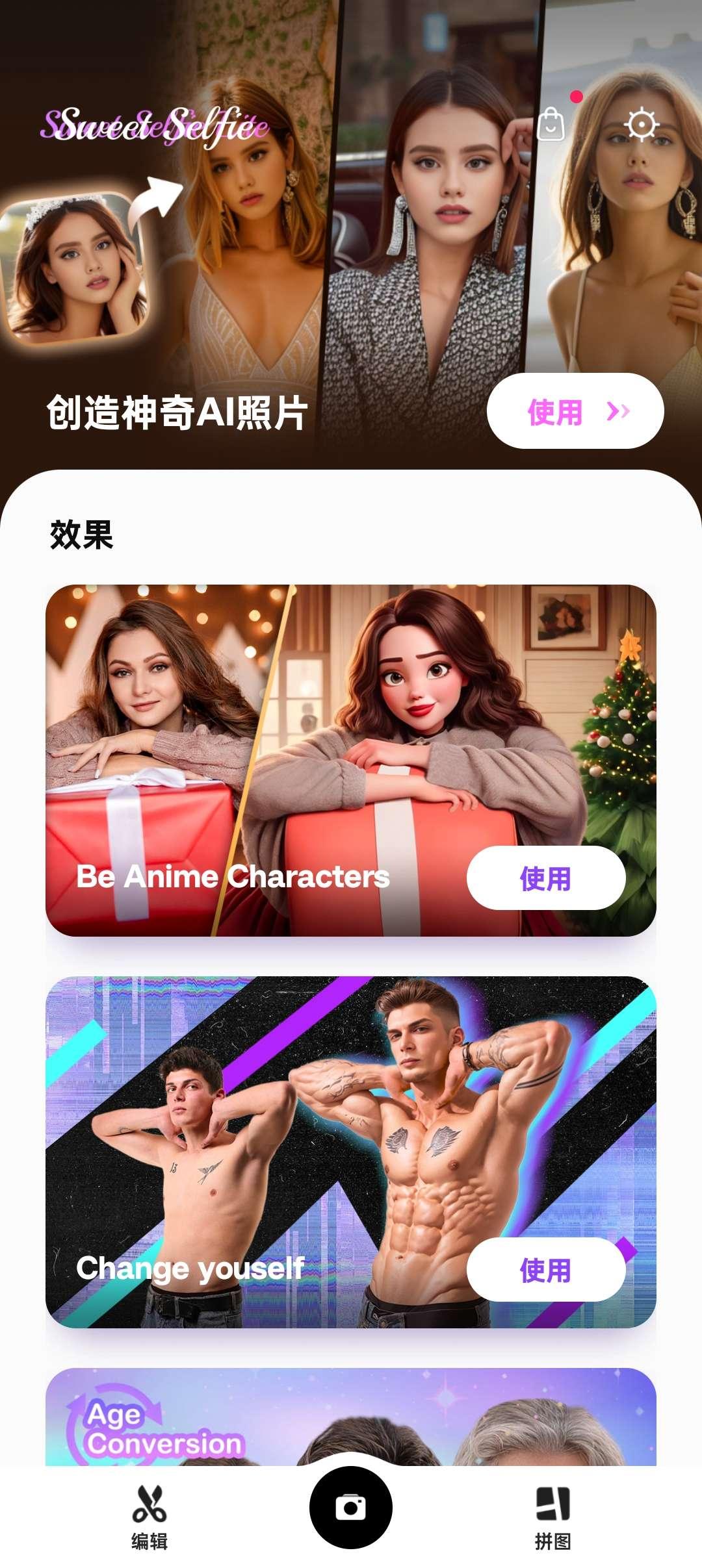
Task: Open the AI photo banner 创造神奇AI照片
Action: click(x=179, y=411)
